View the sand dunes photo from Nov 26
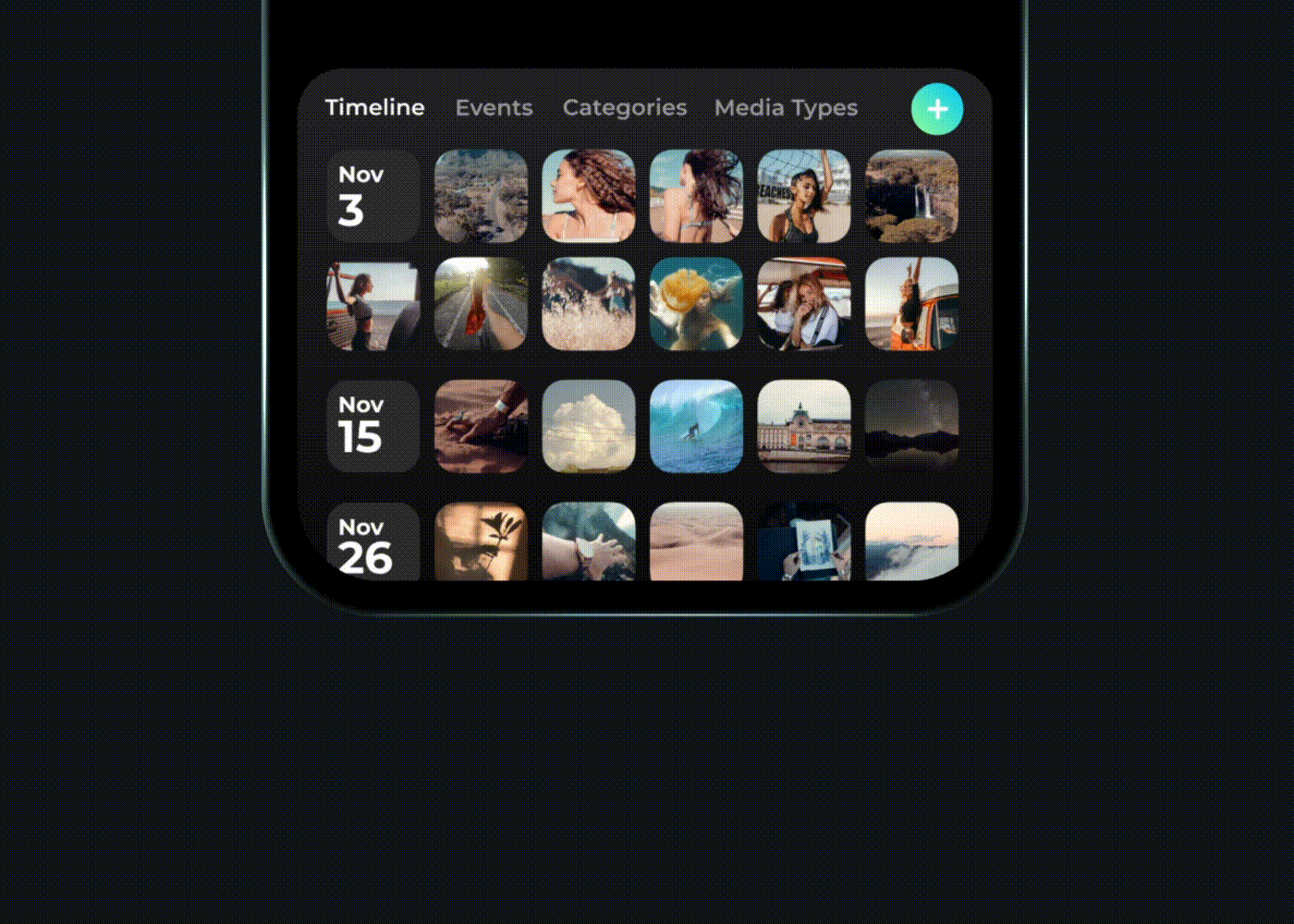 [x=696, y=542]
